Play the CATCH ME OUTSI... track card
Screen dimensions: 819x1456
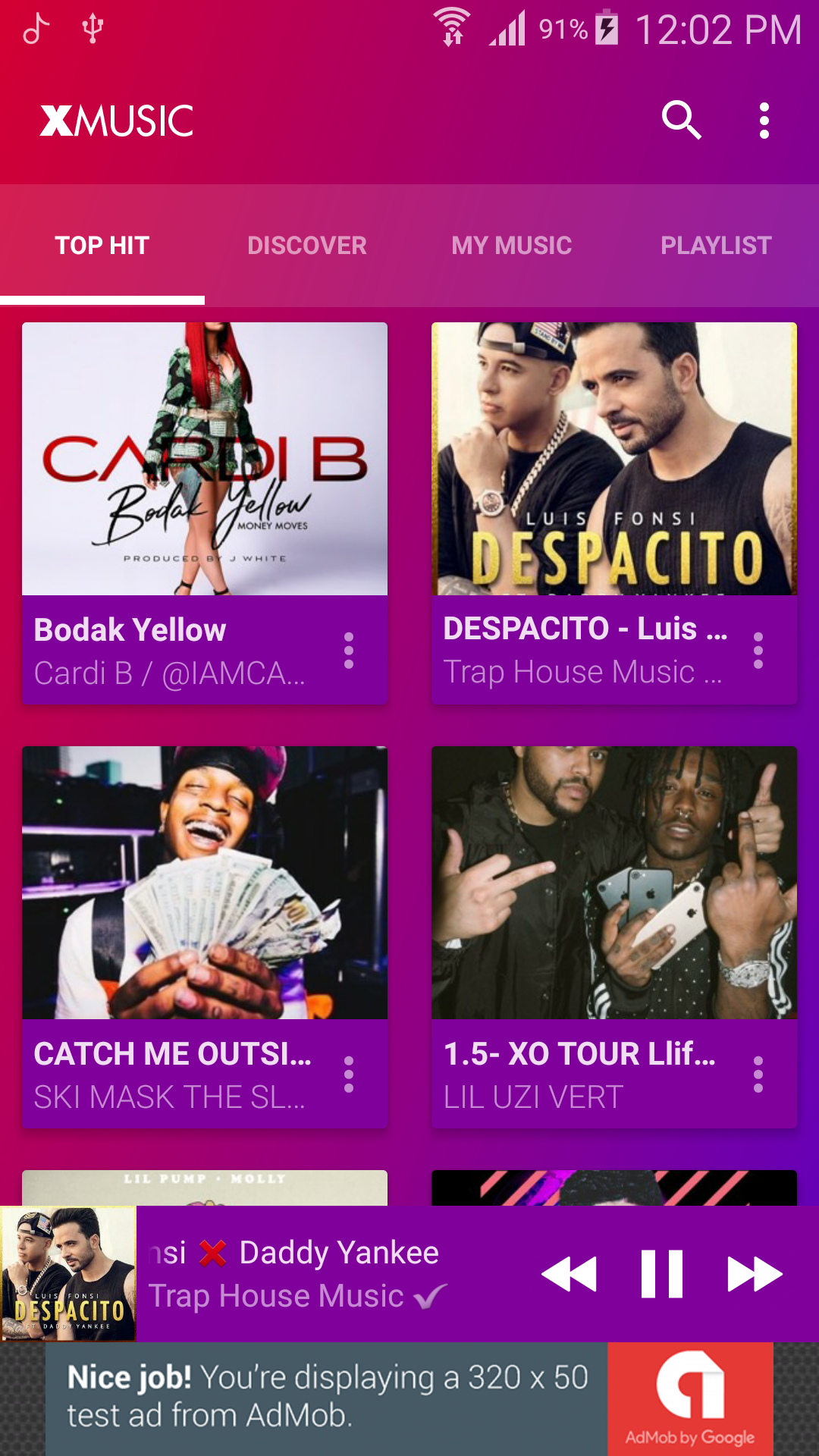205,883
